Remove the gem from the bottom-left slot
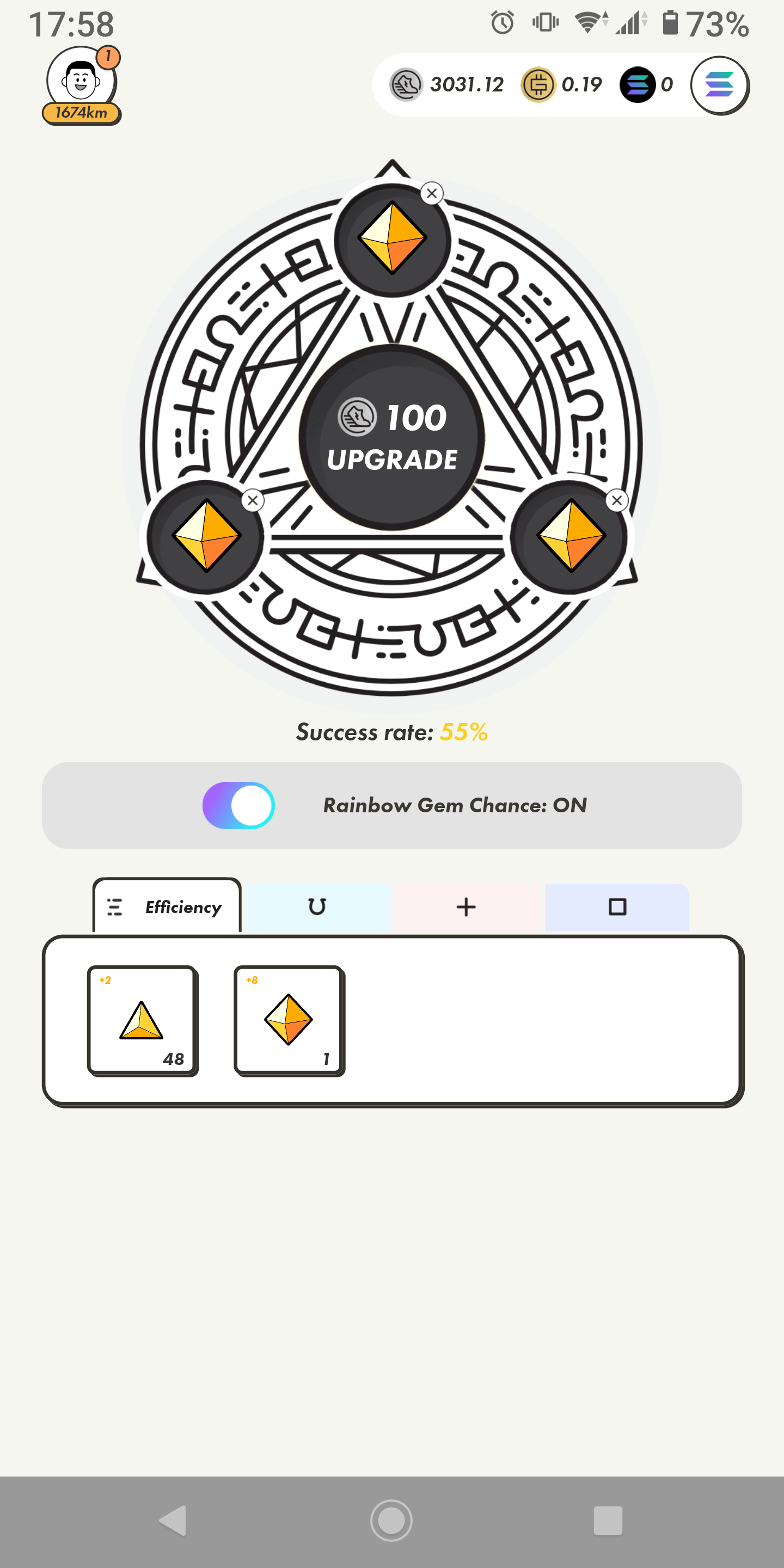Image resolution: width=784 pixels, height=1568 pixels. 253,500
